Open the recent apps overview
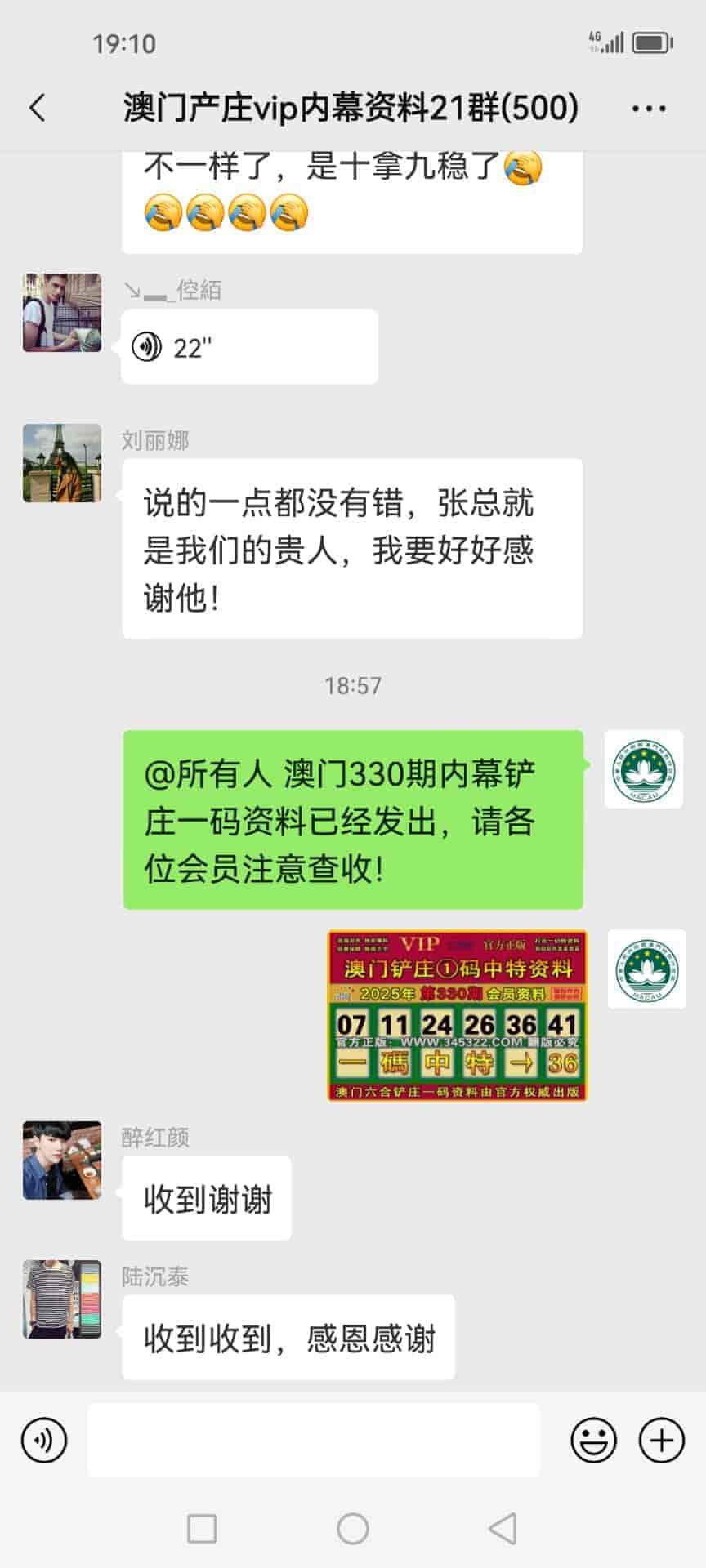 [x=202, y=1529]
